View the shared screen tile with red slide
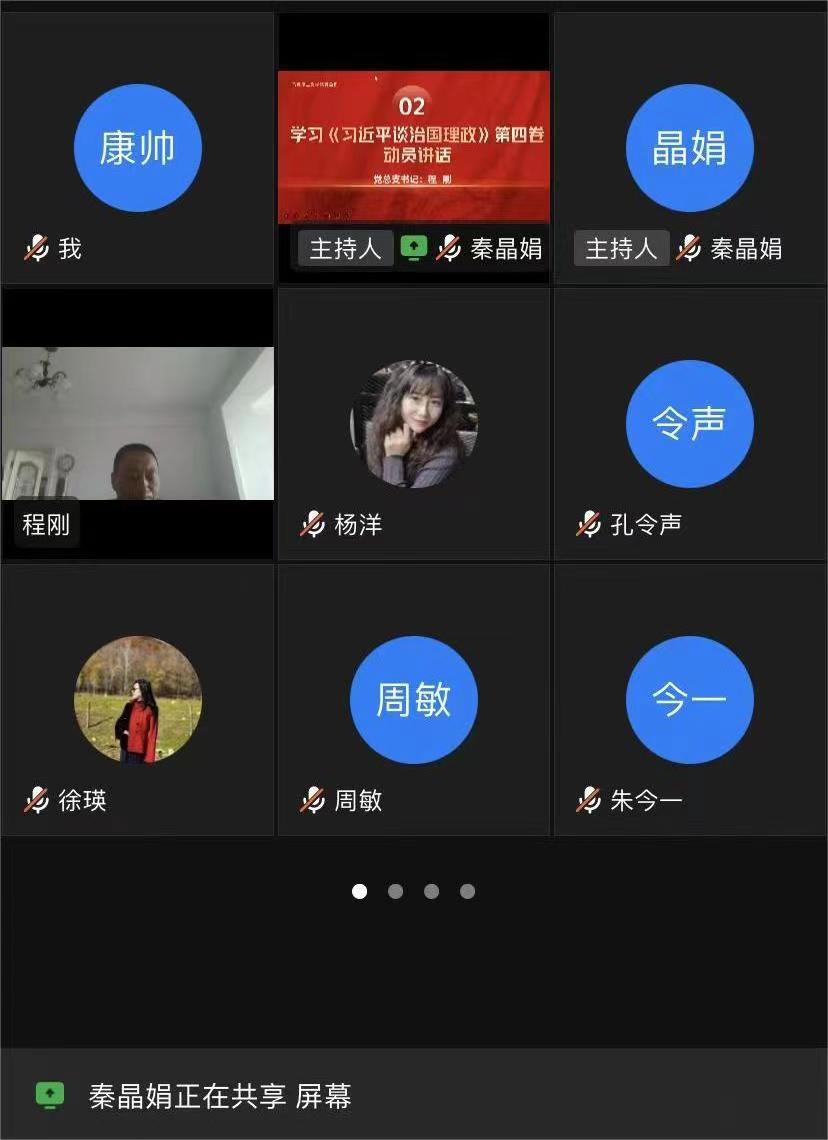This screenshot has width=828, height=1140. pos(413,146)
